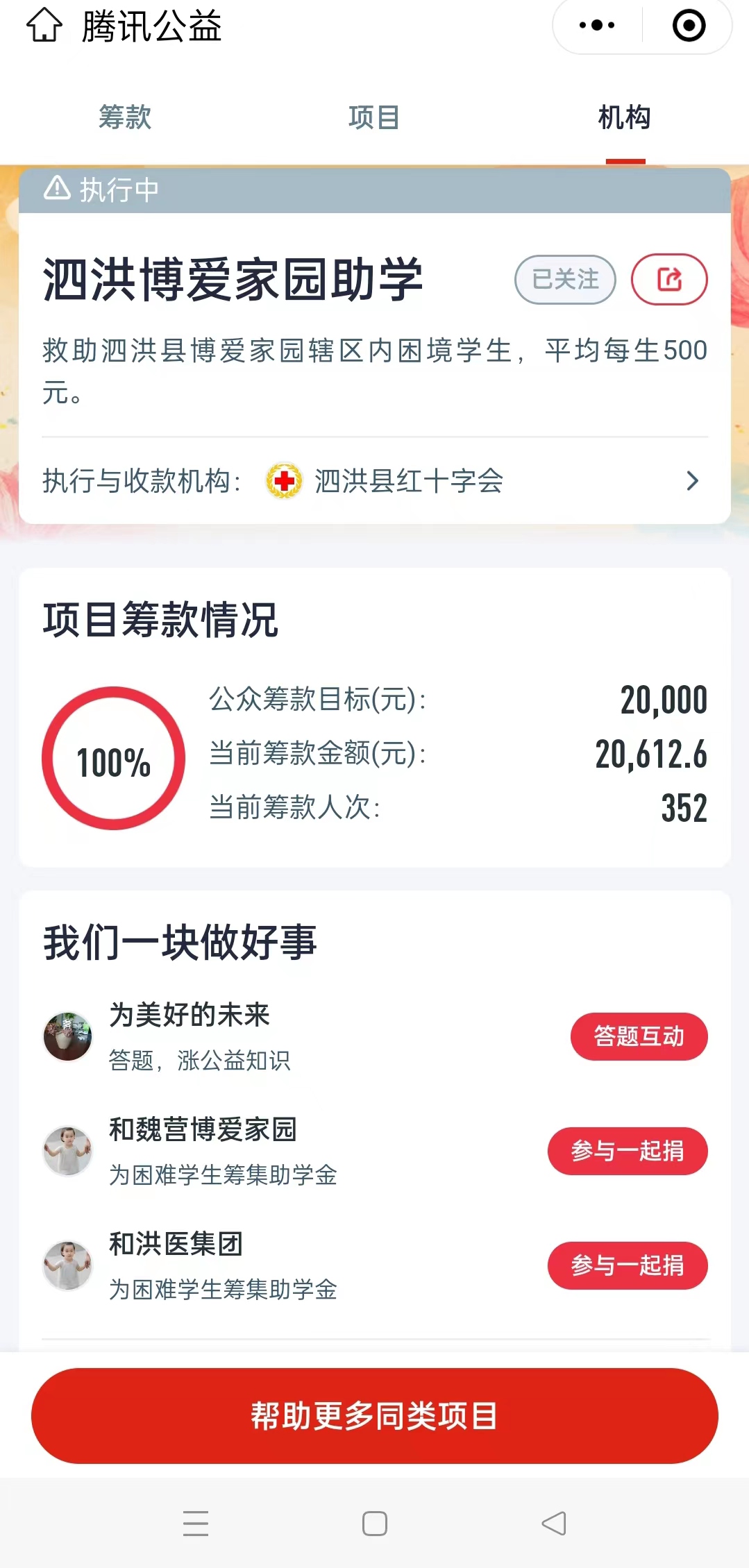Switch to the 项目 tab
Viewport: 749px width, 1568px height.
tap(374, 117)
